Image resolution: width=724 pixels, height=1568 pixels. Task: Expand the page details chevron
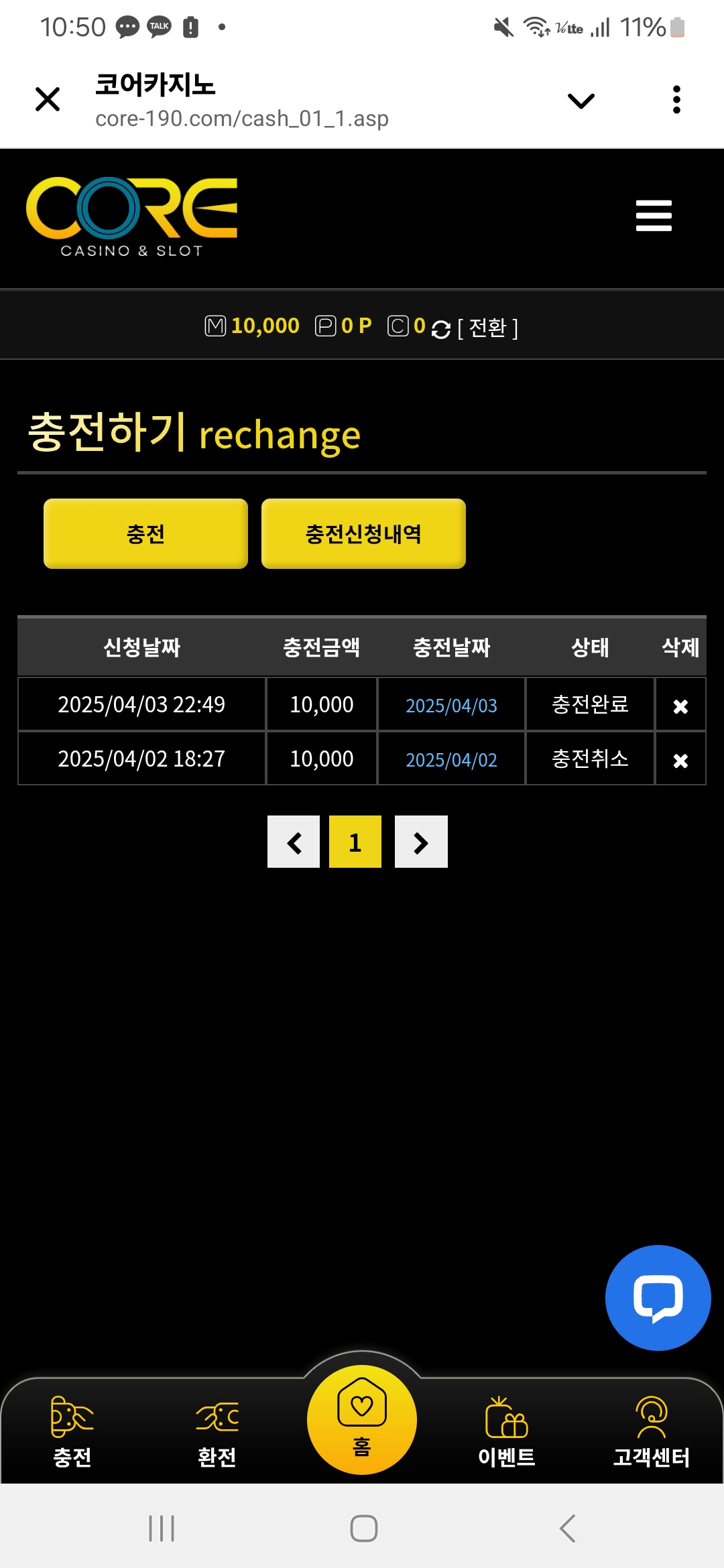tap(581, 101)
